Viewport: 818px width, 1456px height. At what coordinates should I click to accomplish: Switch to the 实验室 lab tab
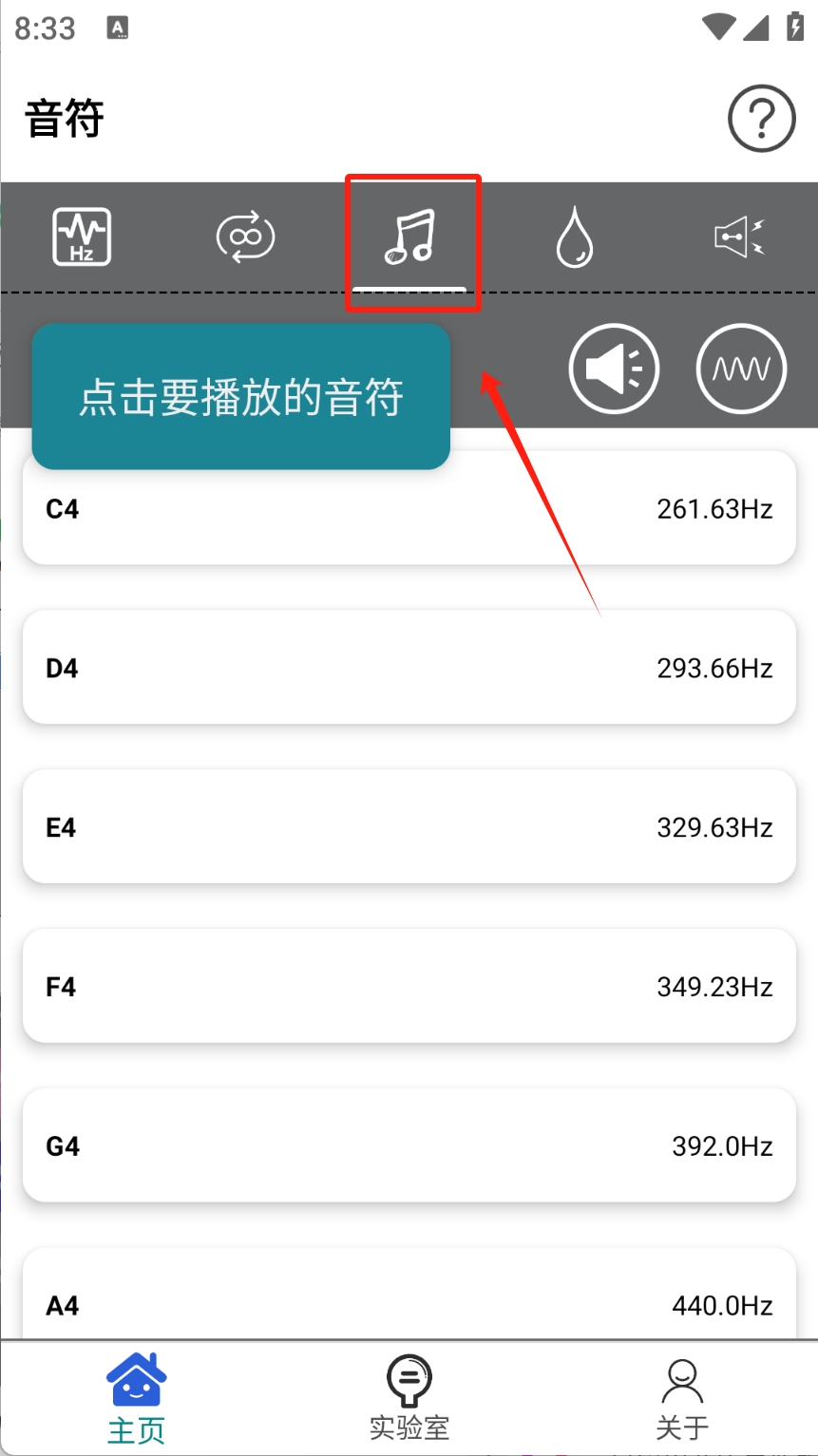pos(409,1398)
